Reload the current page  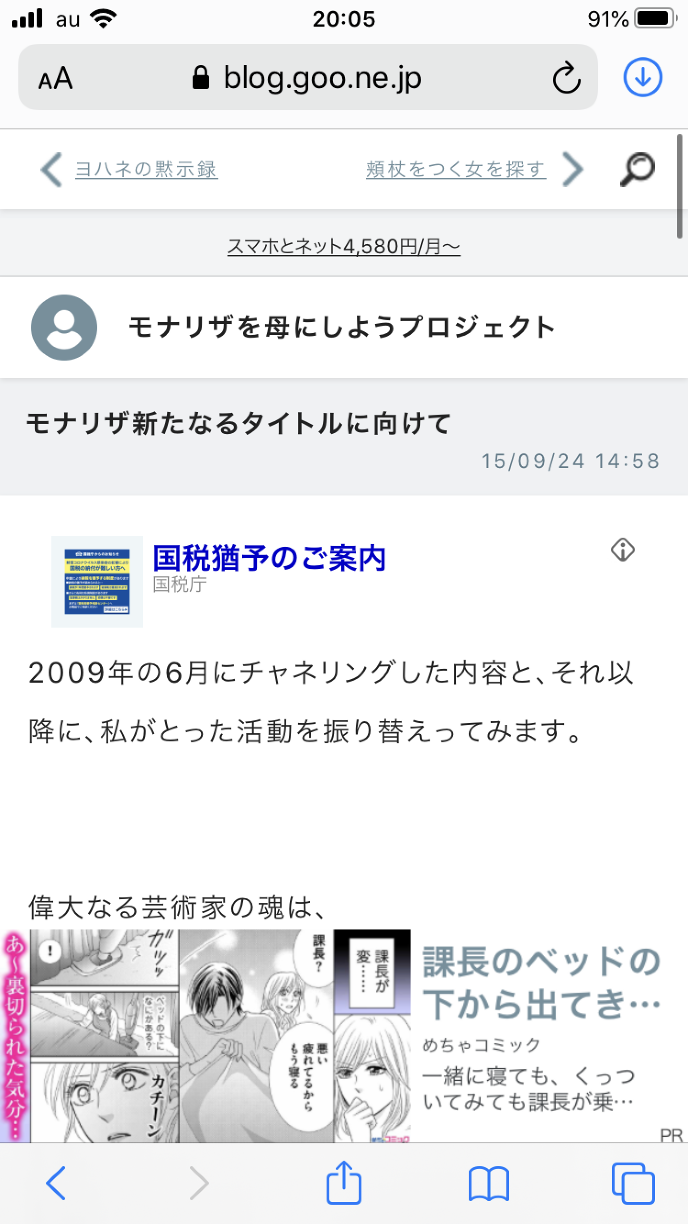click(566, 78)
